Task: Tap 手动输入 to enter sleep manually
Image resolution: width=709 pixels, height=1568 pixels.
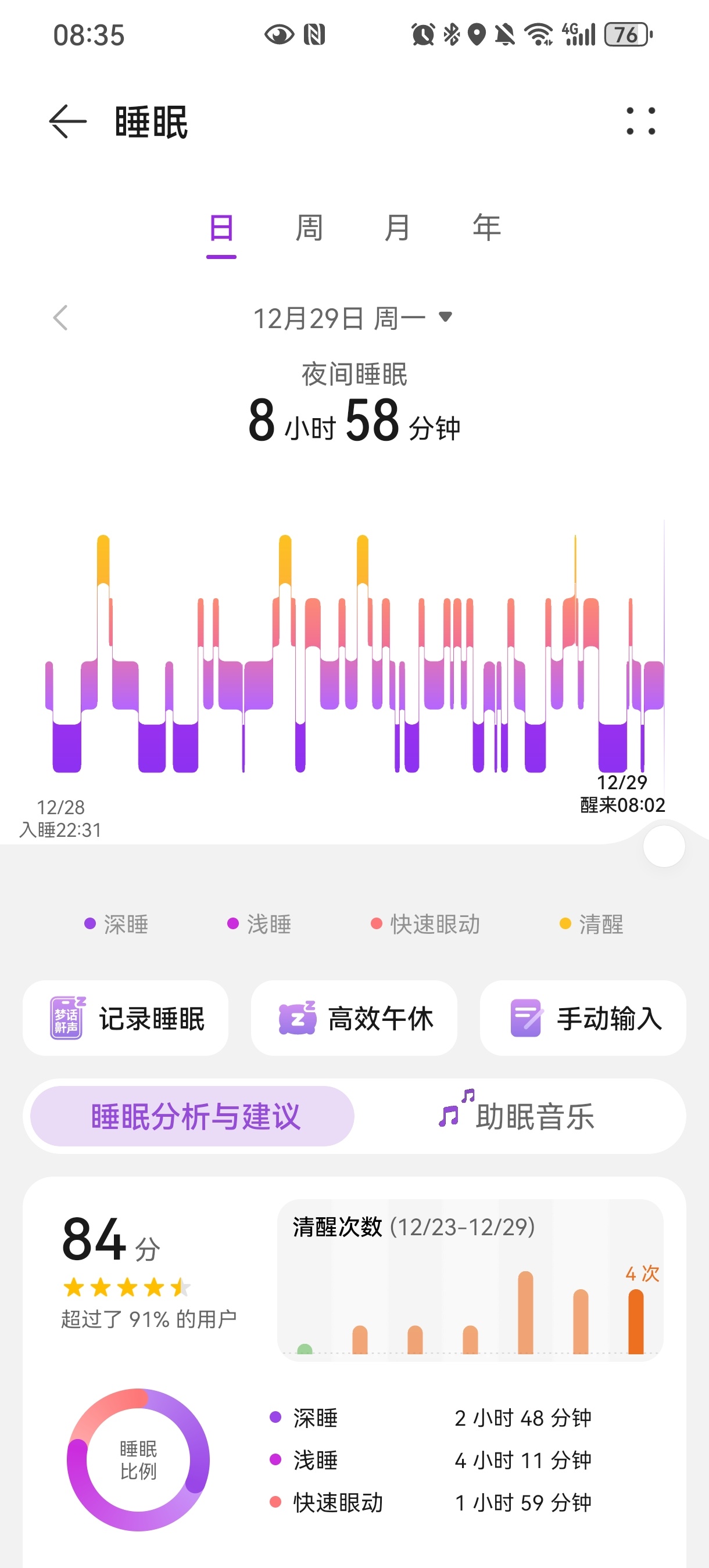Action: pos(583,1017)
